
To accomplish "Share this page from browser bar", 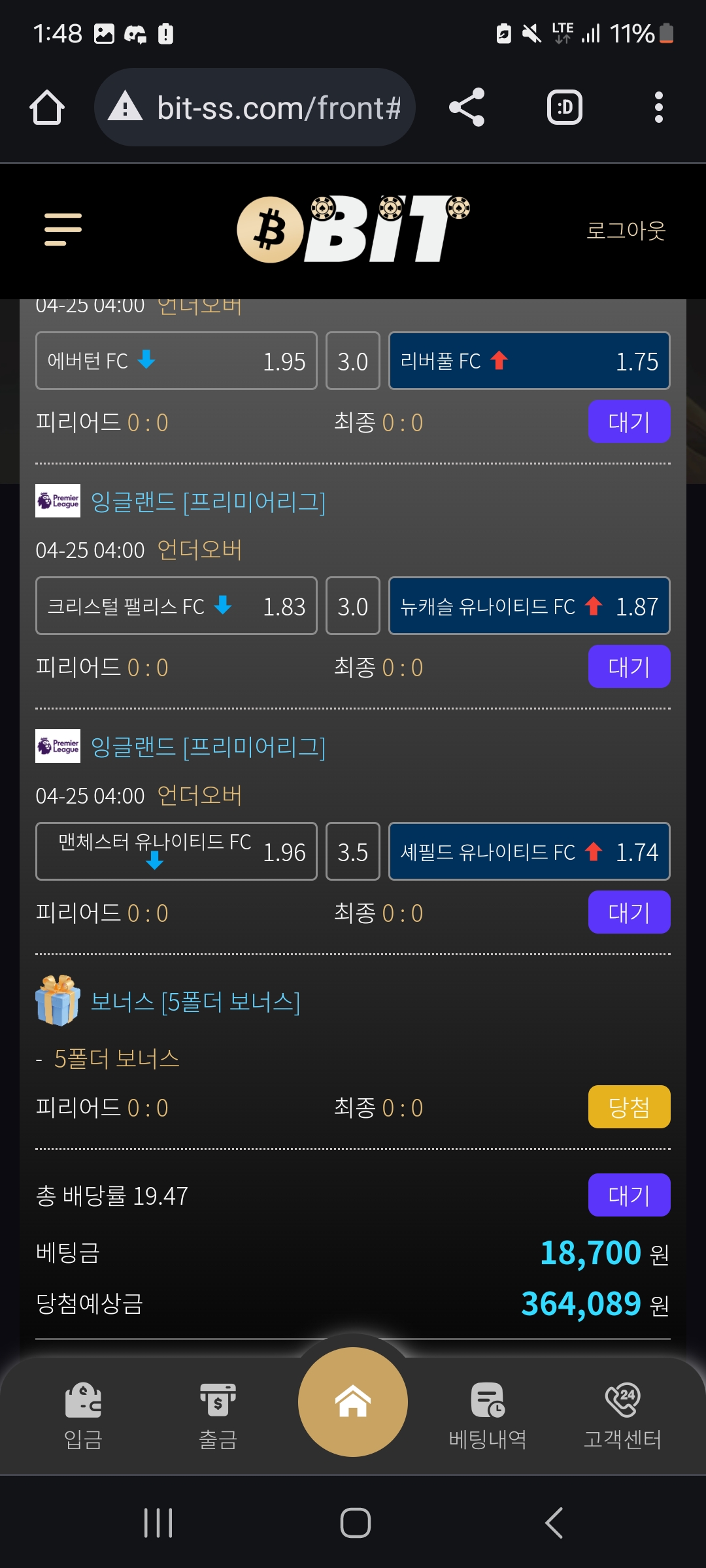I will 467,107.
